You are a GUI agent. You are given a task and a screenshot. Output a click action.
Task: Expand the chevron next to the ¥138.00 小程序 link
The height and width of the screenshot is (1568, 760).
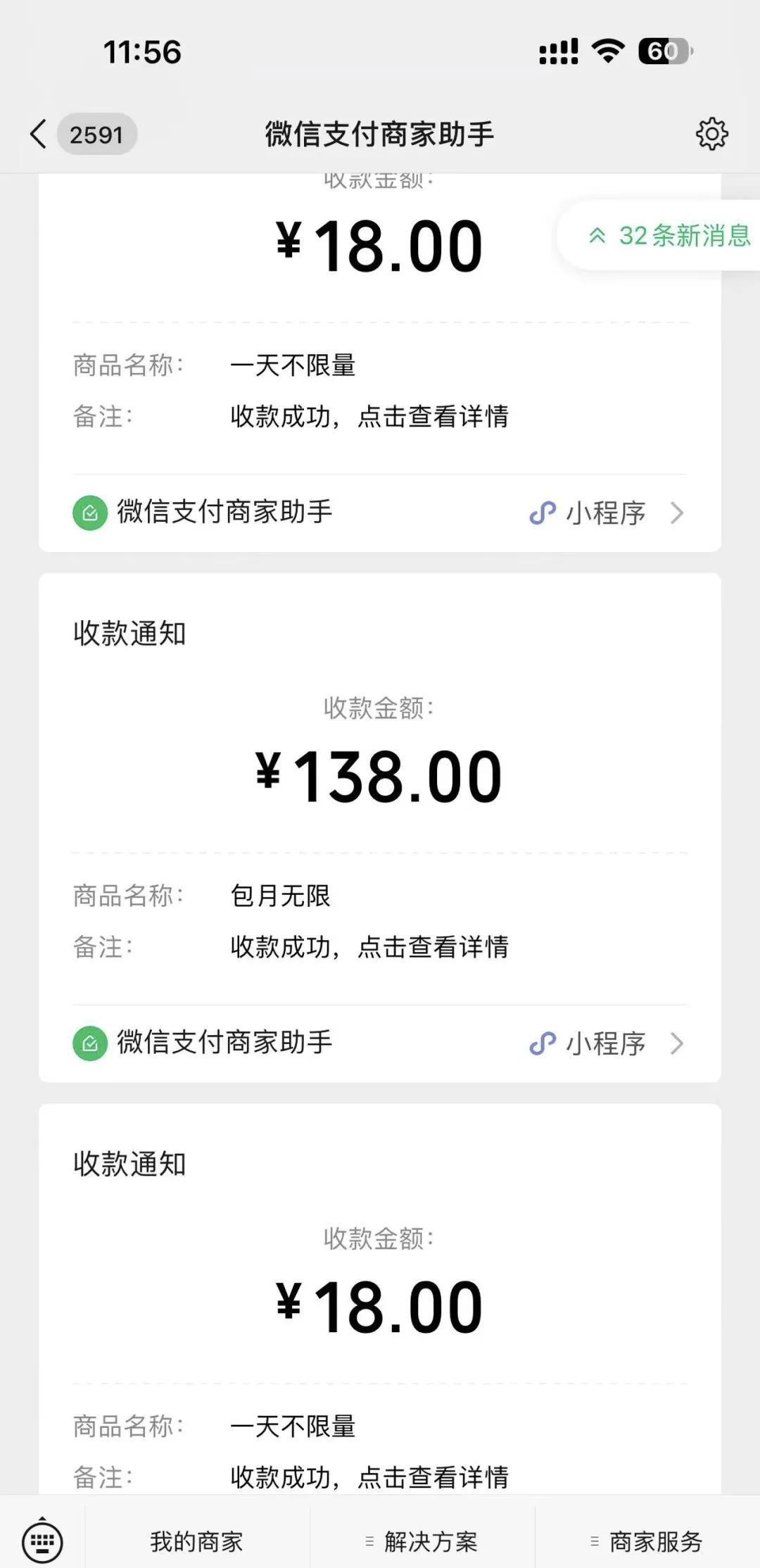click(x=676, y=1043)
